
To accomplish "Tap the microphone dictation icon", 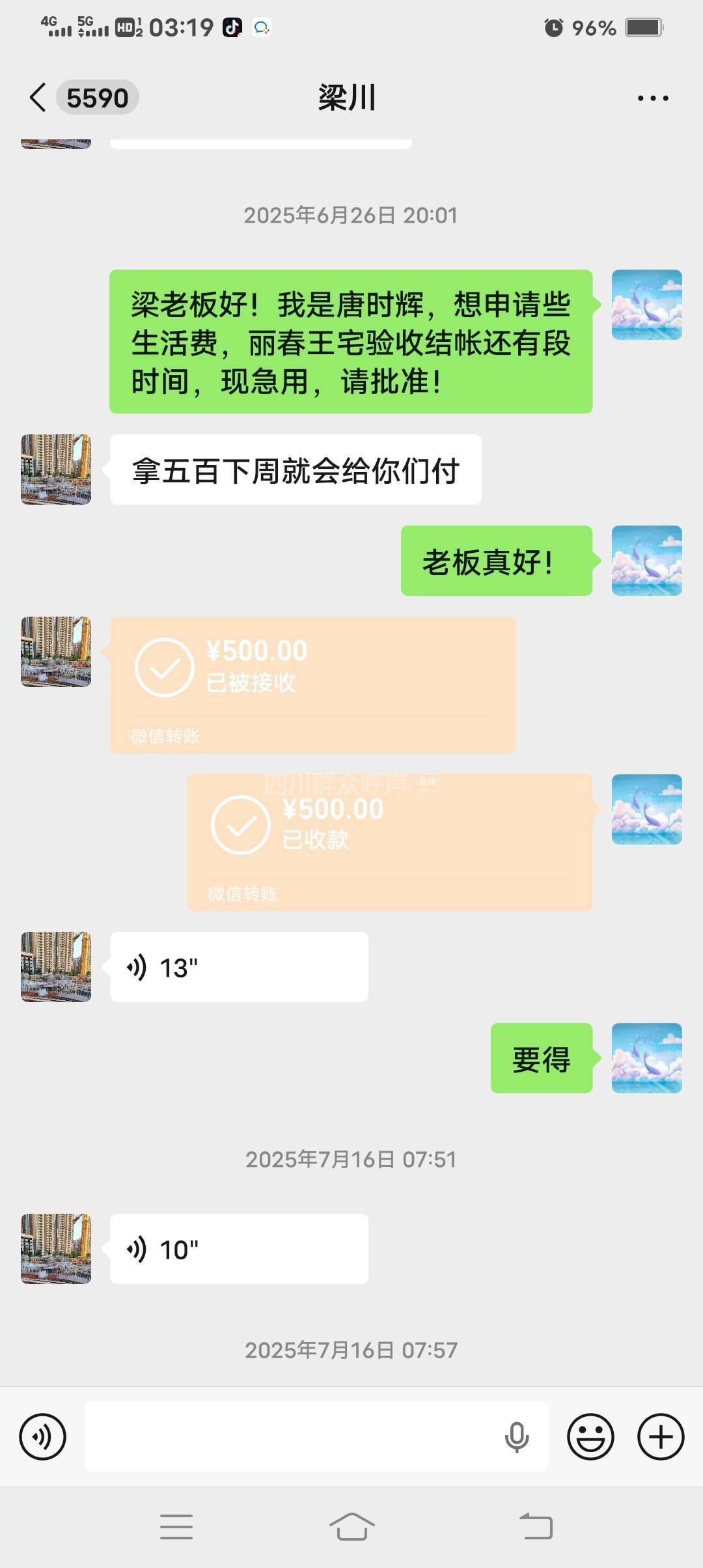I will coord(517,1436).
